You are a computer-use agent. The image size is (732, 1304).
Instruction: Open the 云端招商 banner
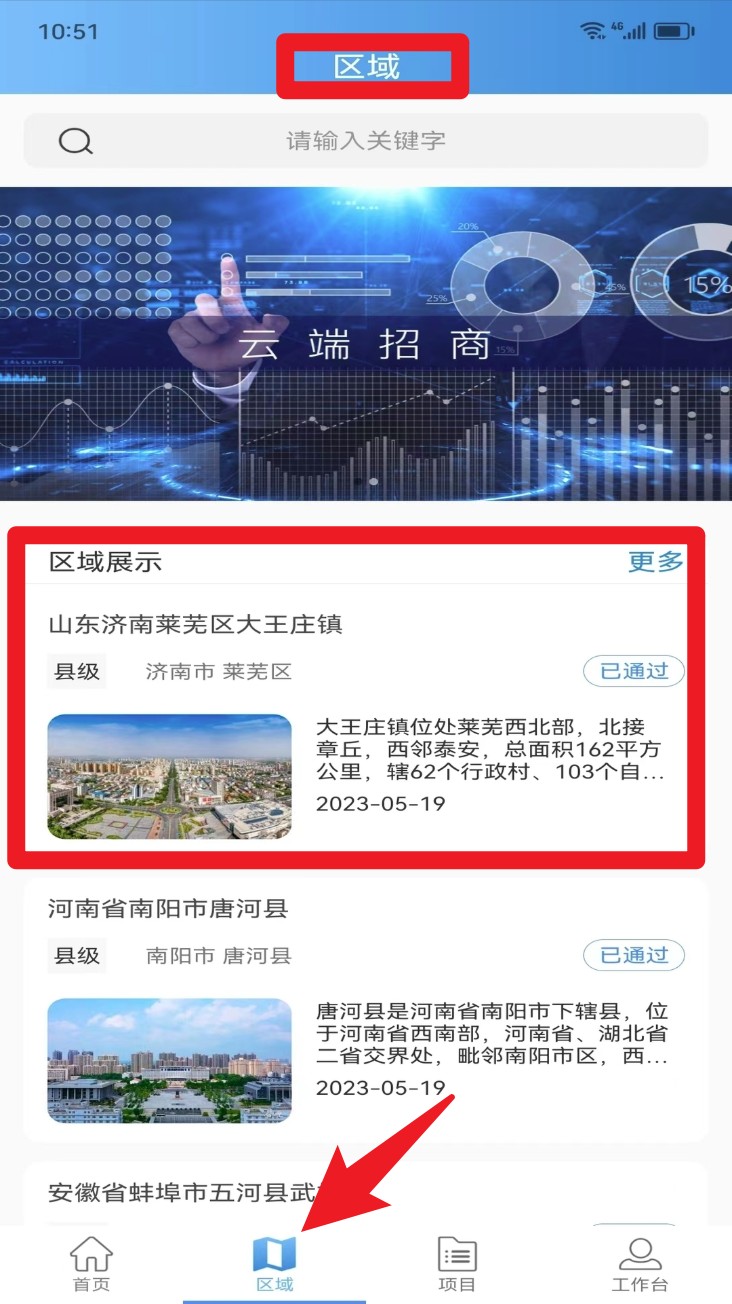click(x=366, y=343)
